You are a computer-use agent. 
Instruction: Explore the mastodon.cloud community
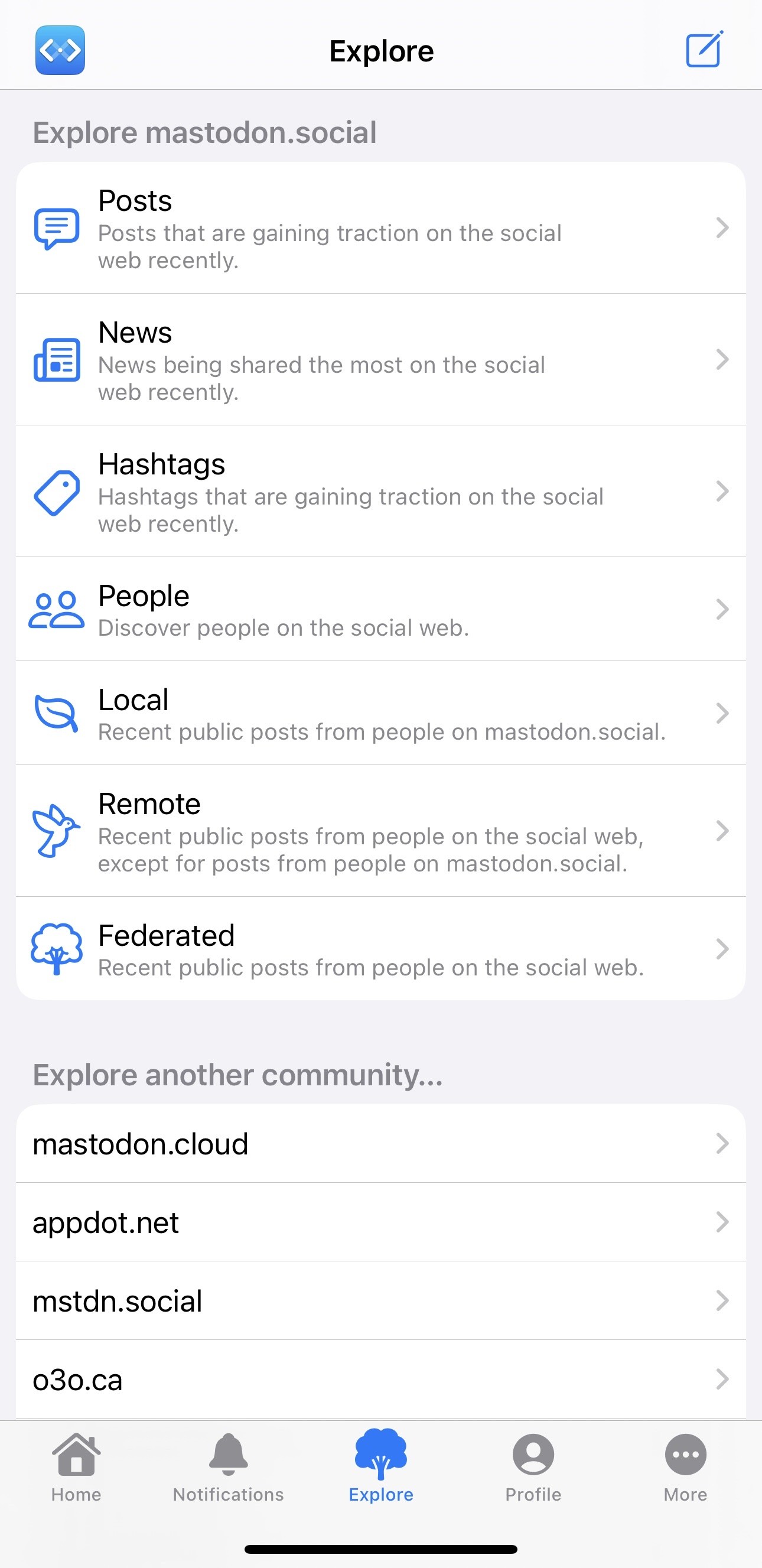point(380,1144)
